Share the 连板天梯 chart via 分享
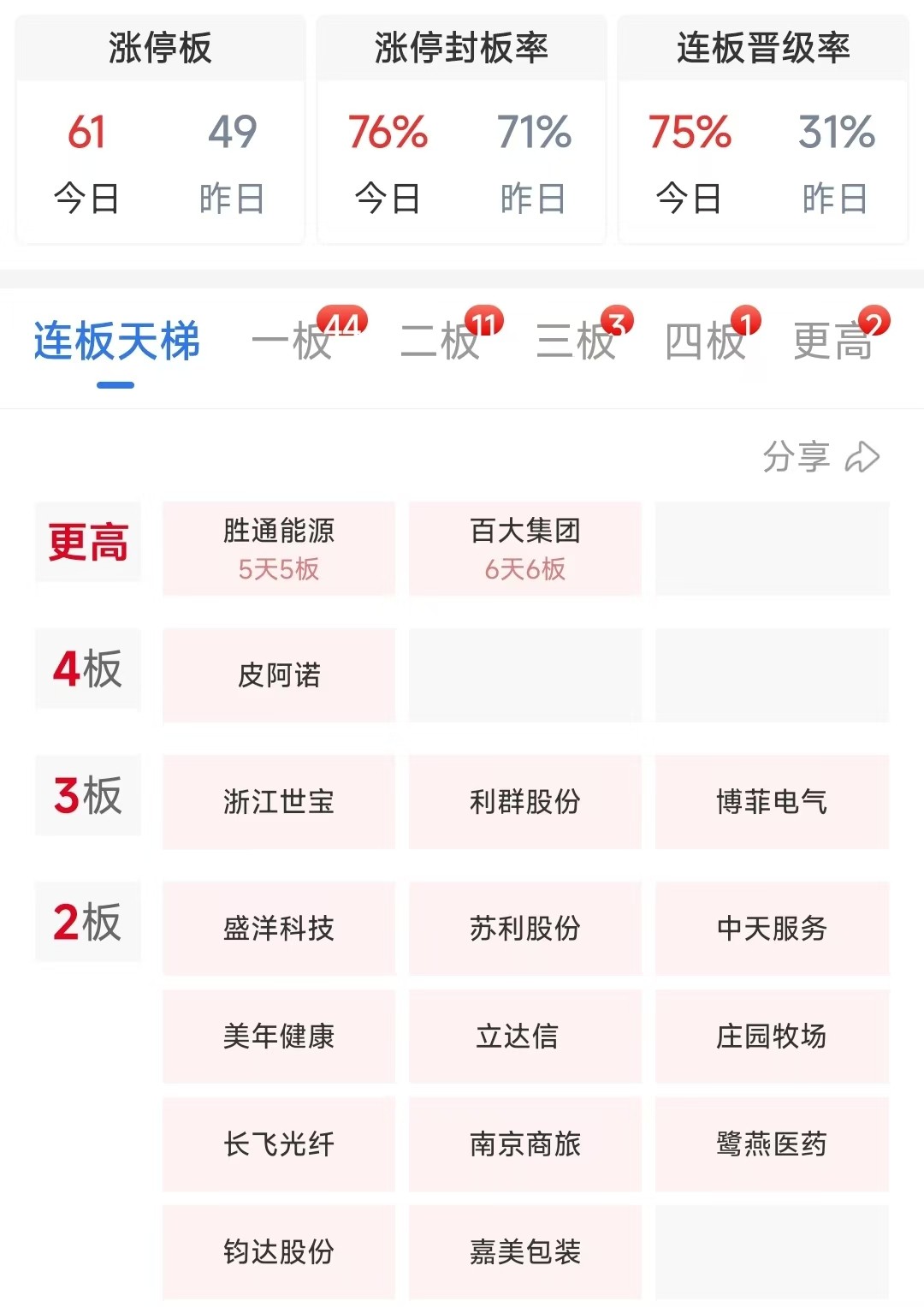Viewport: 924px width, 1307px height. (x=820, y=457)
